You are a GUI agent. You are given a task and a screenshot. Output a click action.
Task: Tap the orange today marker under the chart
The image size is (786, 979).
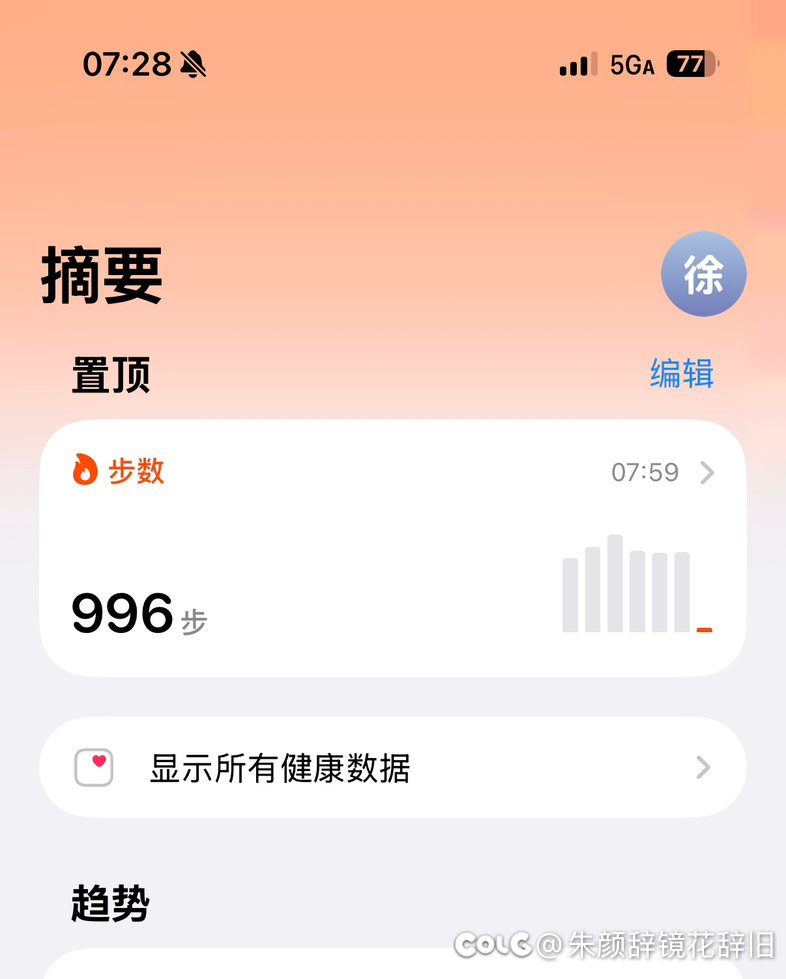[705, 628]
